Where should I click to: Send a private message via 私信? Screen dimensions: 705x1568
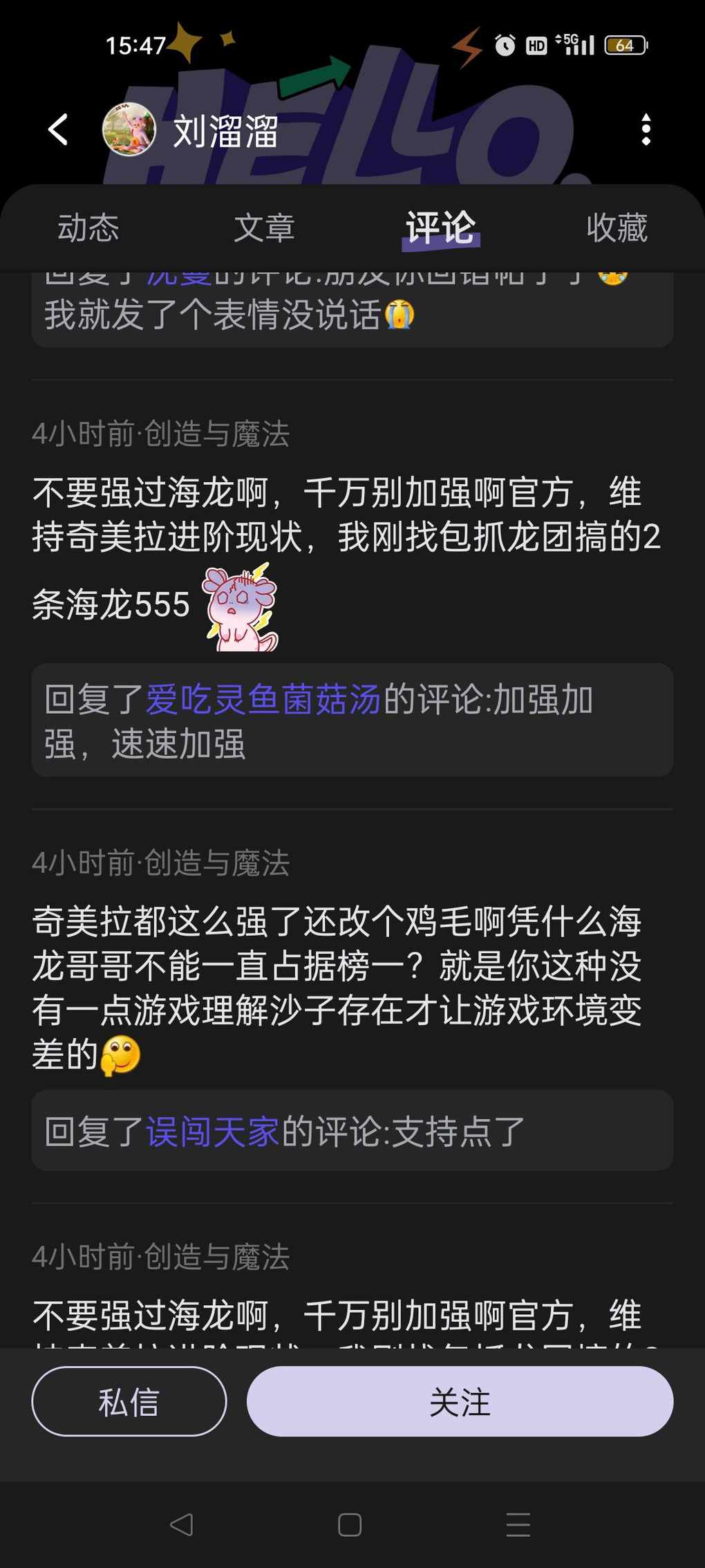pyautogui.click(x=129, y=1402)
